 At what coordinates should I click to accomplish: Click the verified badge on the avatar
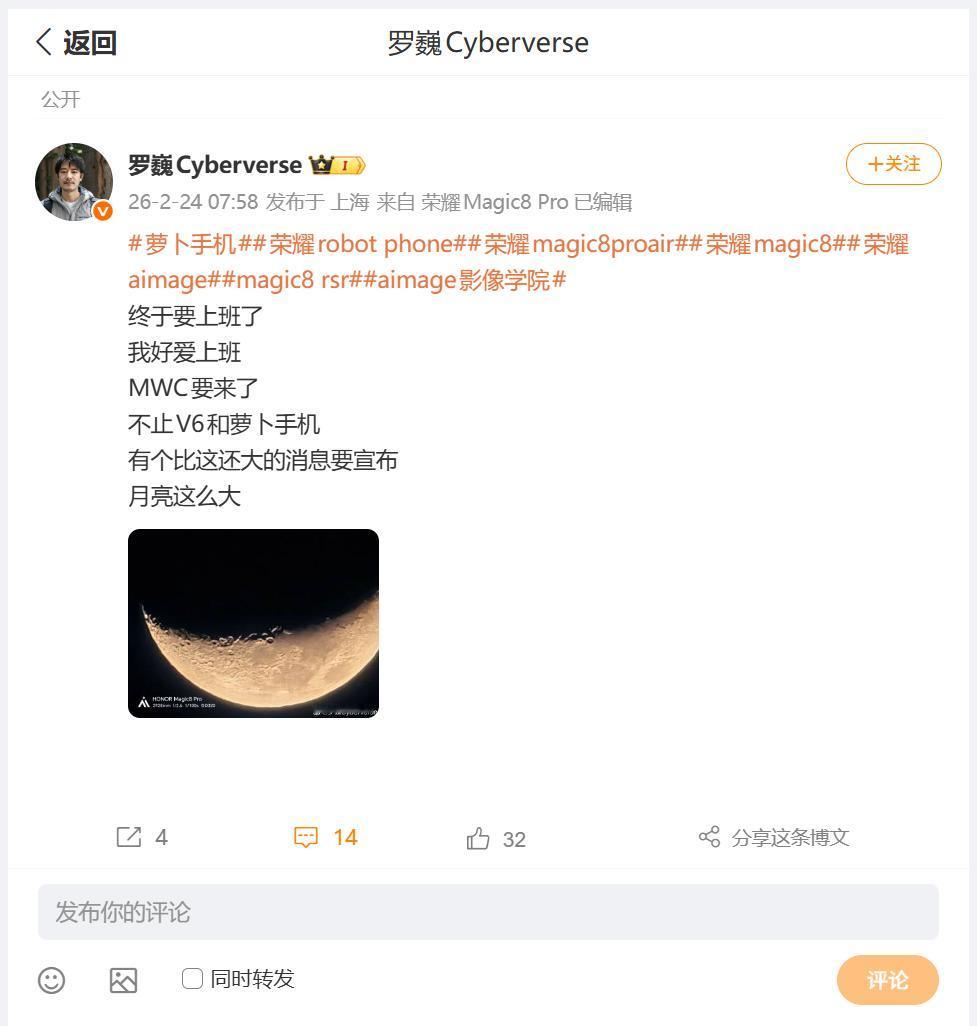point(103,209)
